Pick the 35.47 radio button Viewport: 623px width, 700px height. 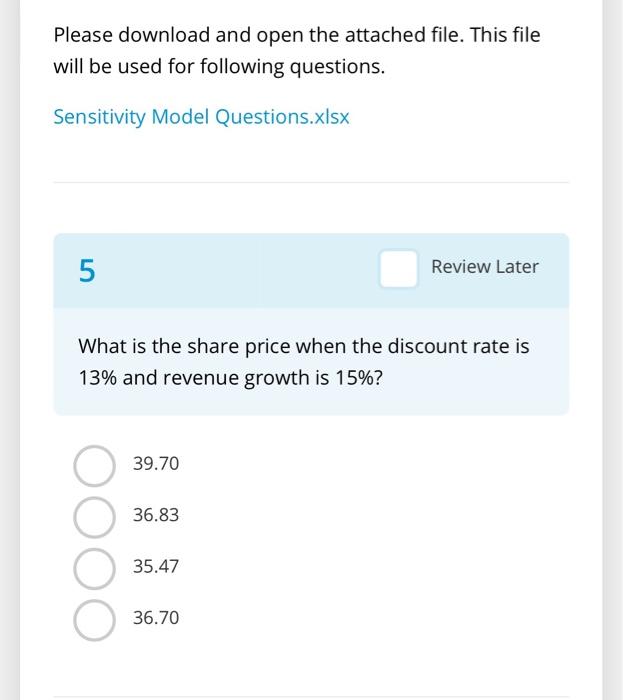(x=95, y=567)
